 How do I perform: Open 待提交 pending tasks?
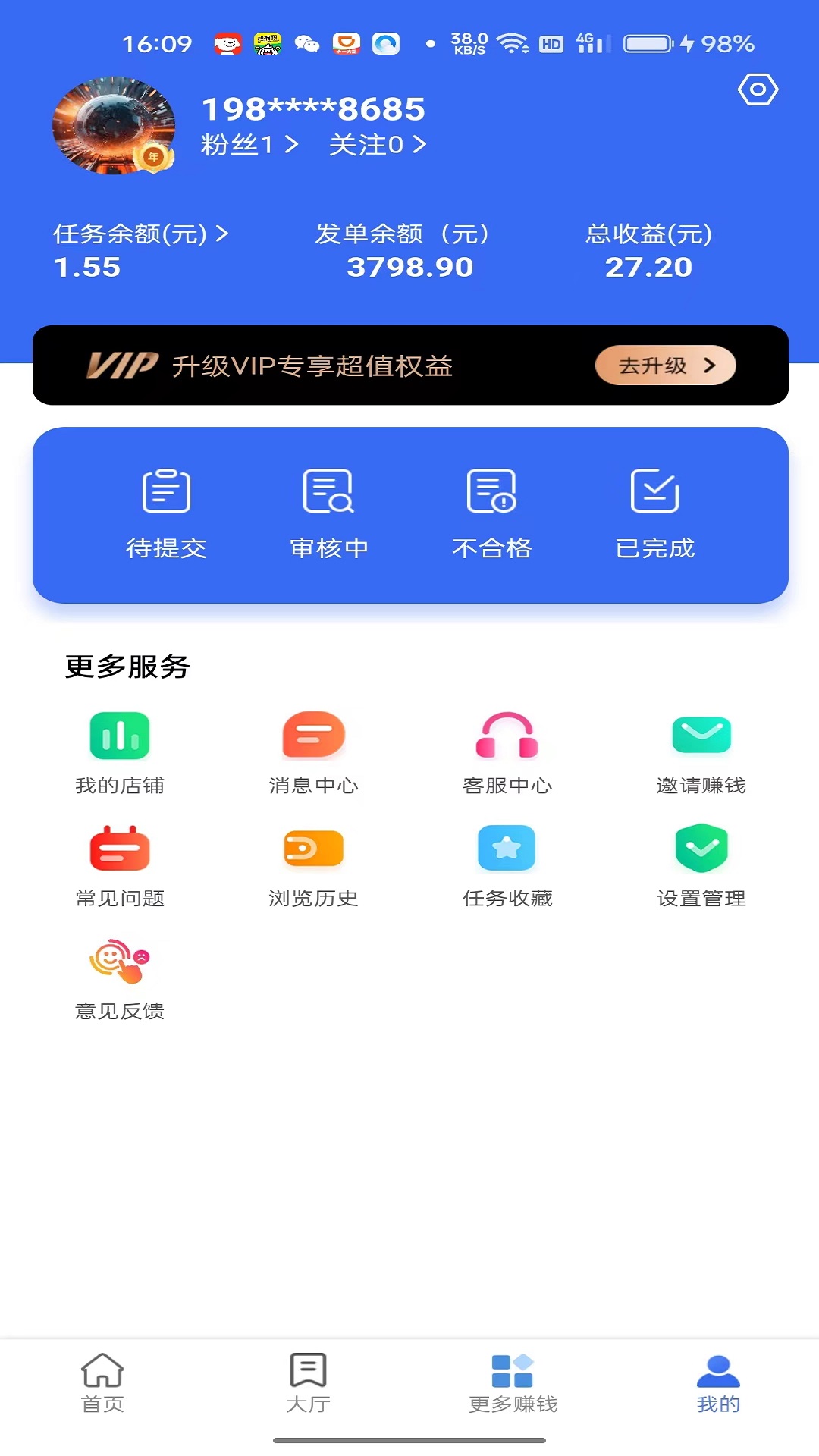(x=166, y=513)
